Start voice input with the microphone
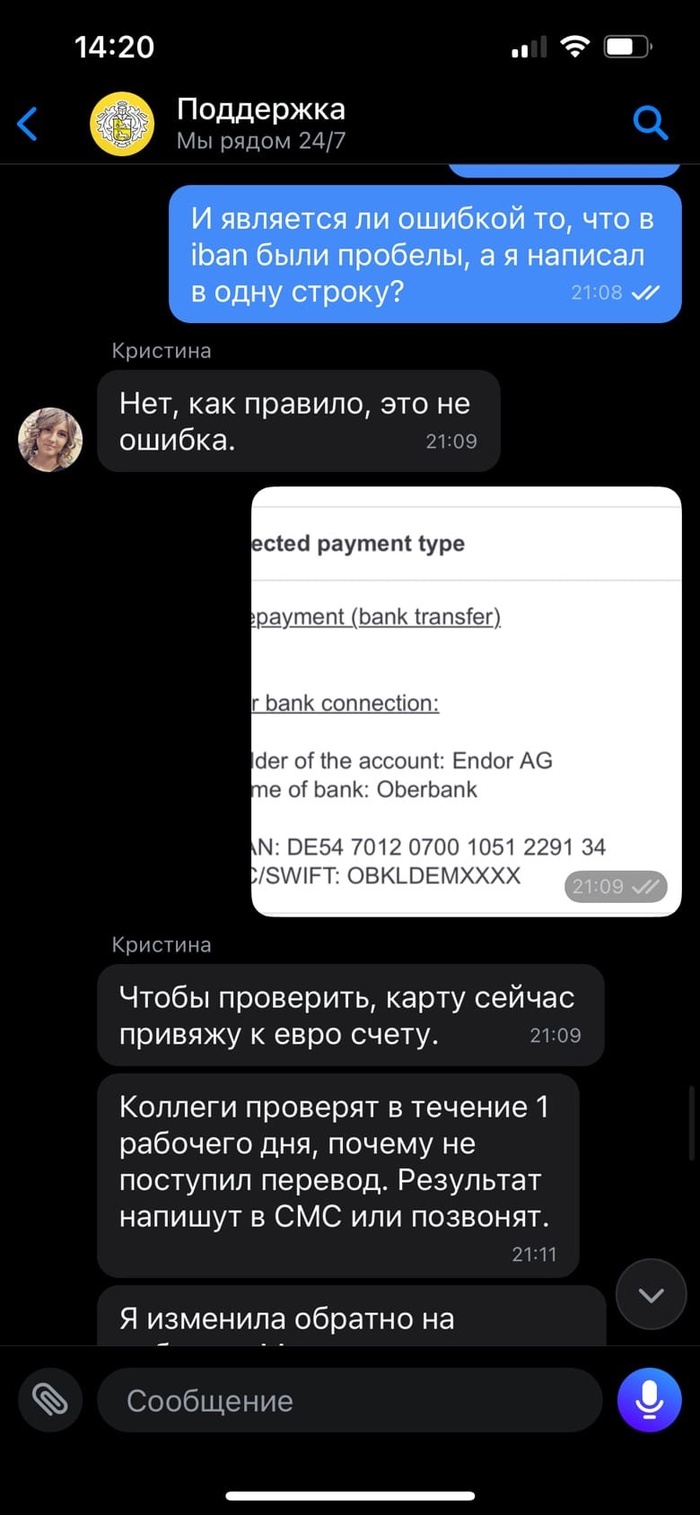This screenshot has width=700, height=1515. (649, 1399)
